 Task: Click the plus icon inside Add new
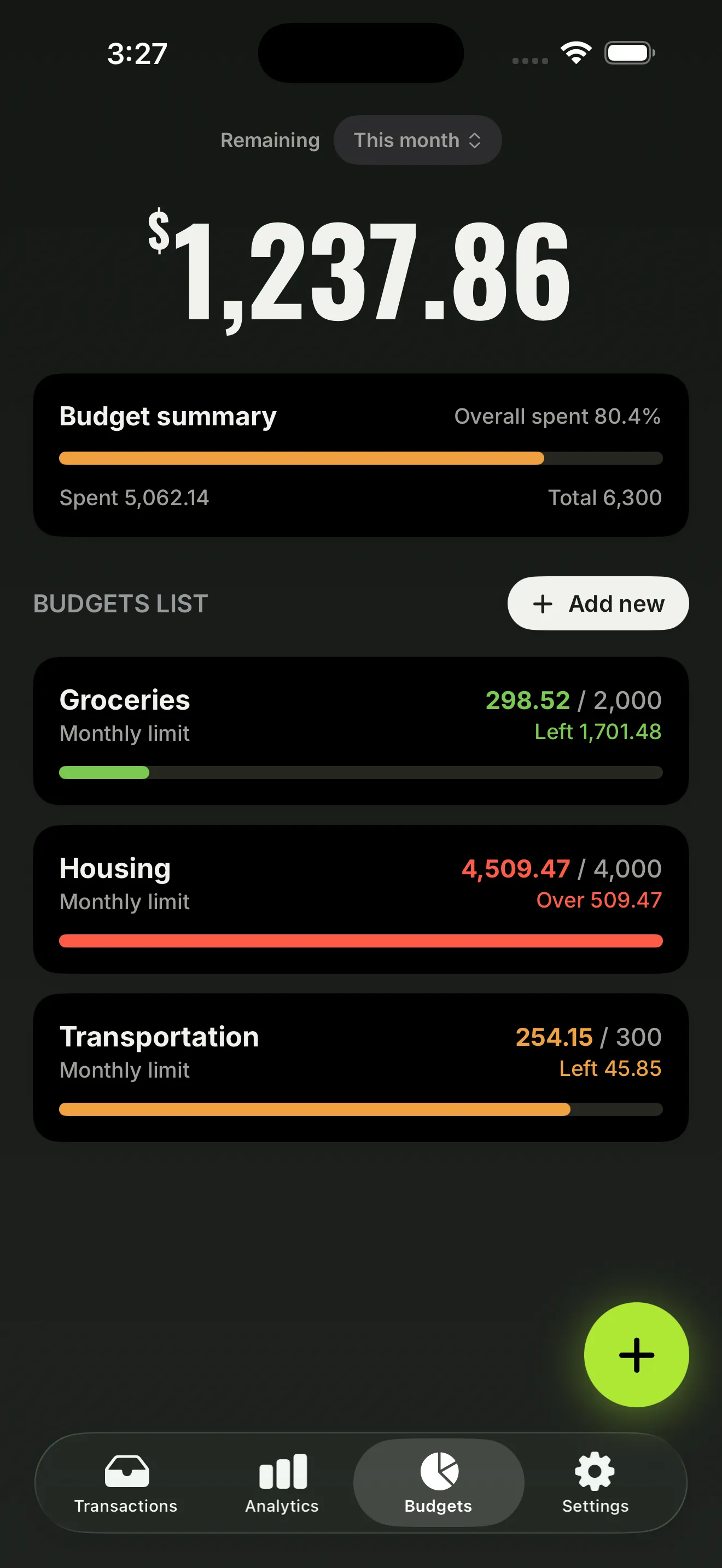pyautogui.click(x=543, y=603)
